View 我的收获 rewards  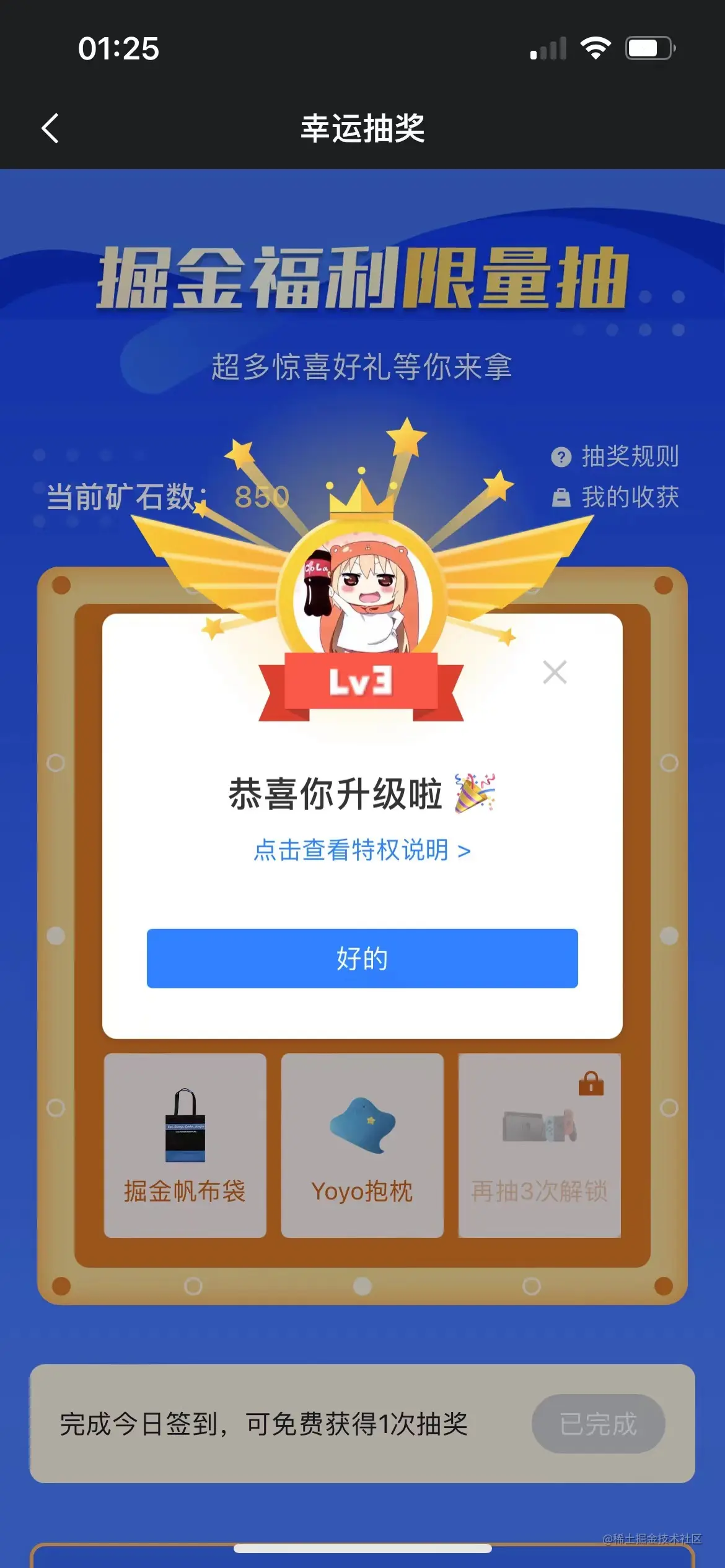click(615, 497)
